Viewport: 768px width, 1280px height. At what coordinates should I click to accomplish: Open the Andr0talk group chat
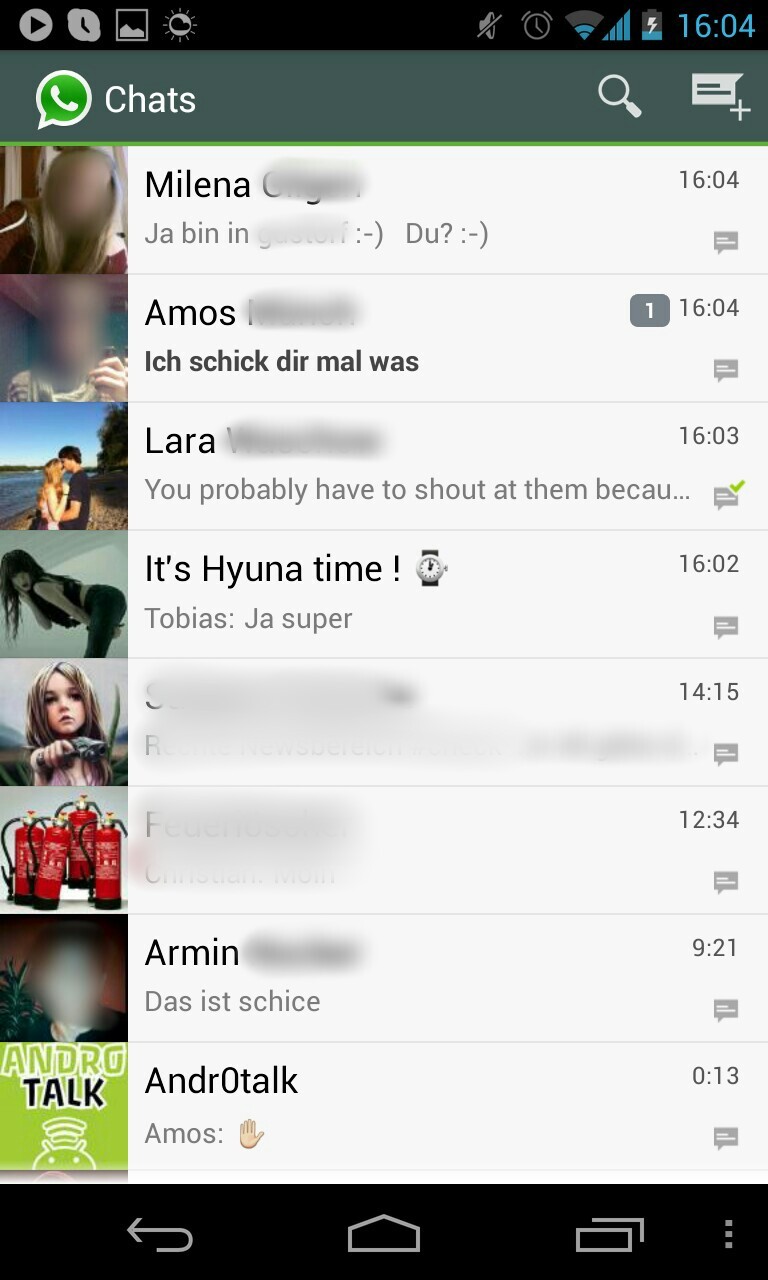click(x=420, y=1106)
